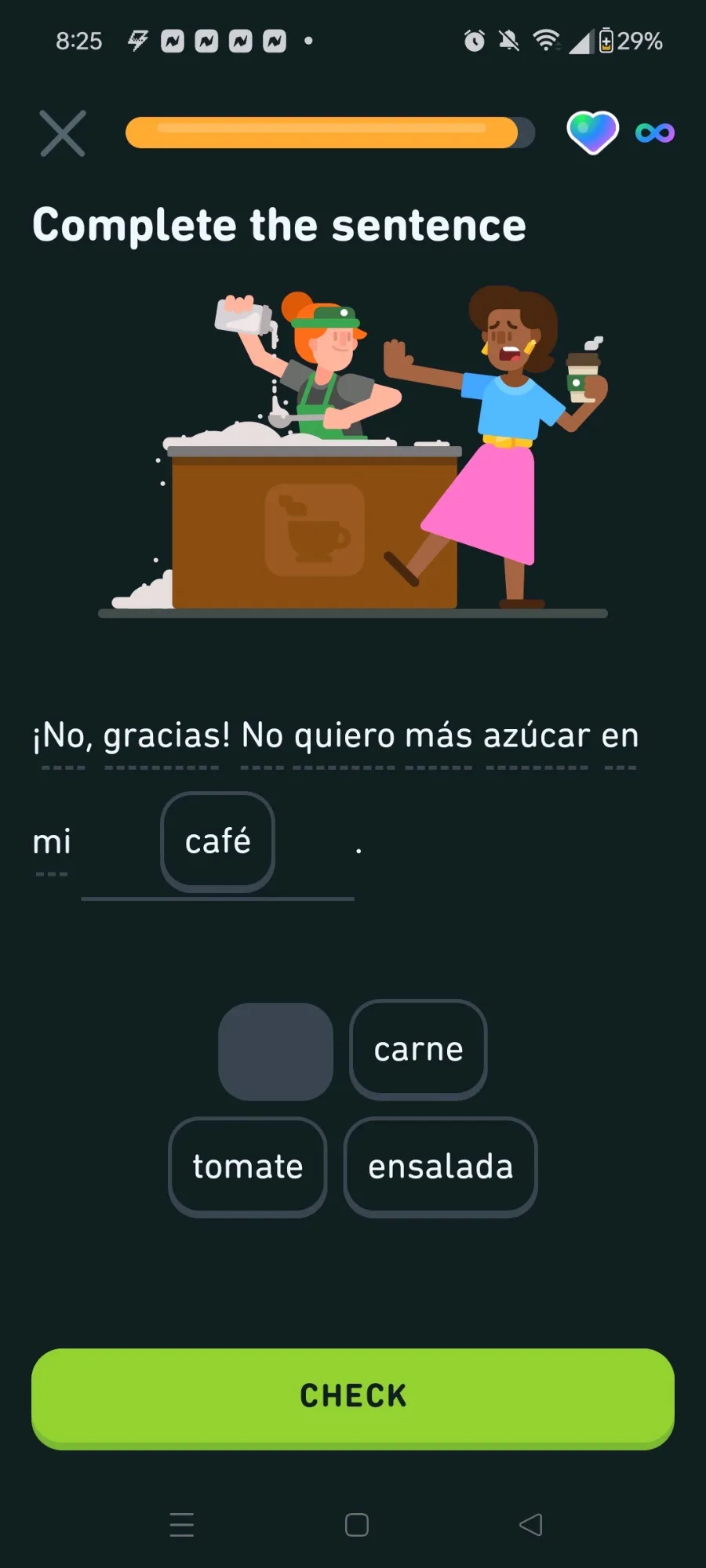Go back using the system back button

531,1524
